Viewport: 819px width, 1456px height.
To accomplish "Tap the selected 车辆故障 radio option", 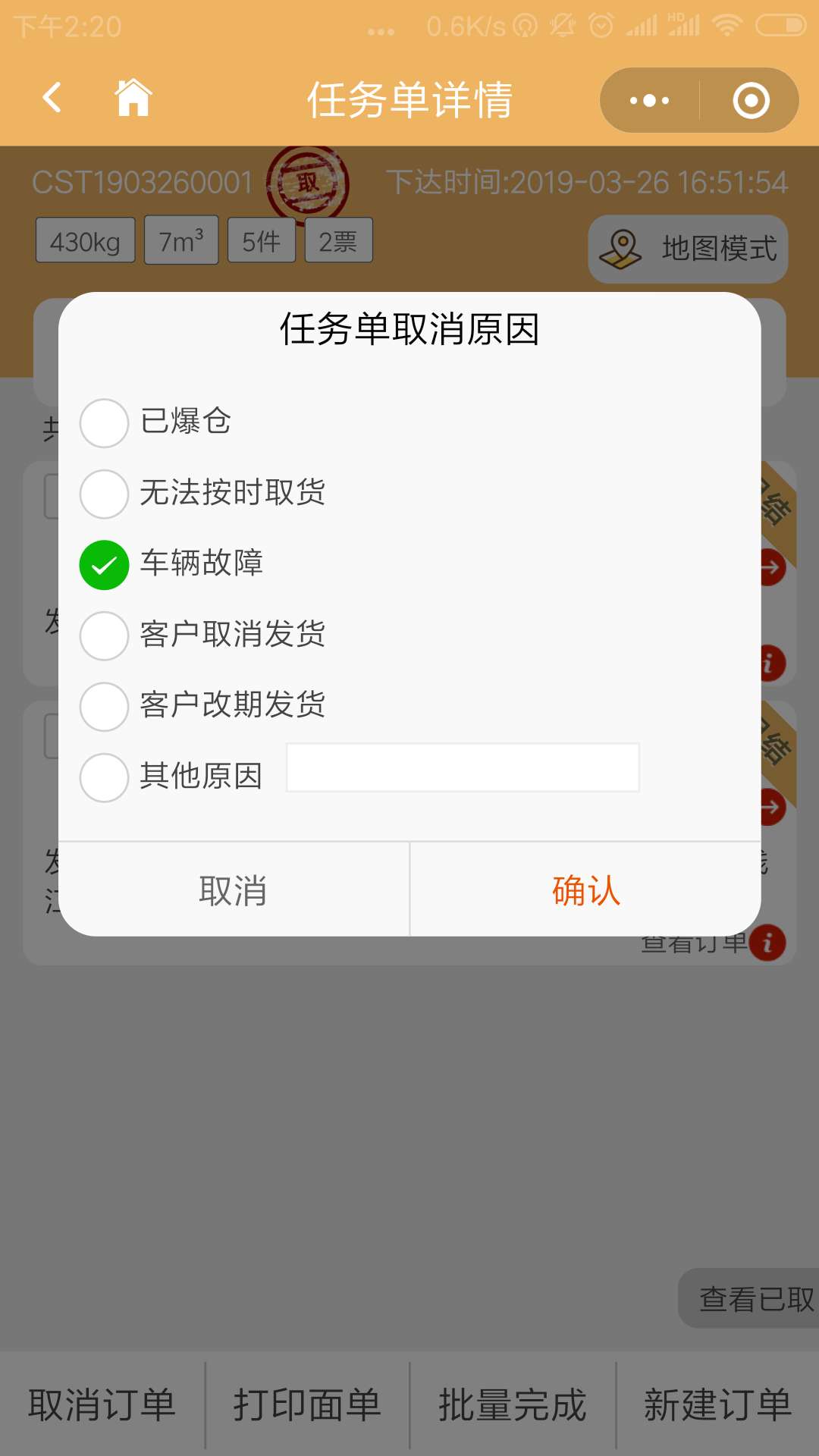I will (104, 564).
